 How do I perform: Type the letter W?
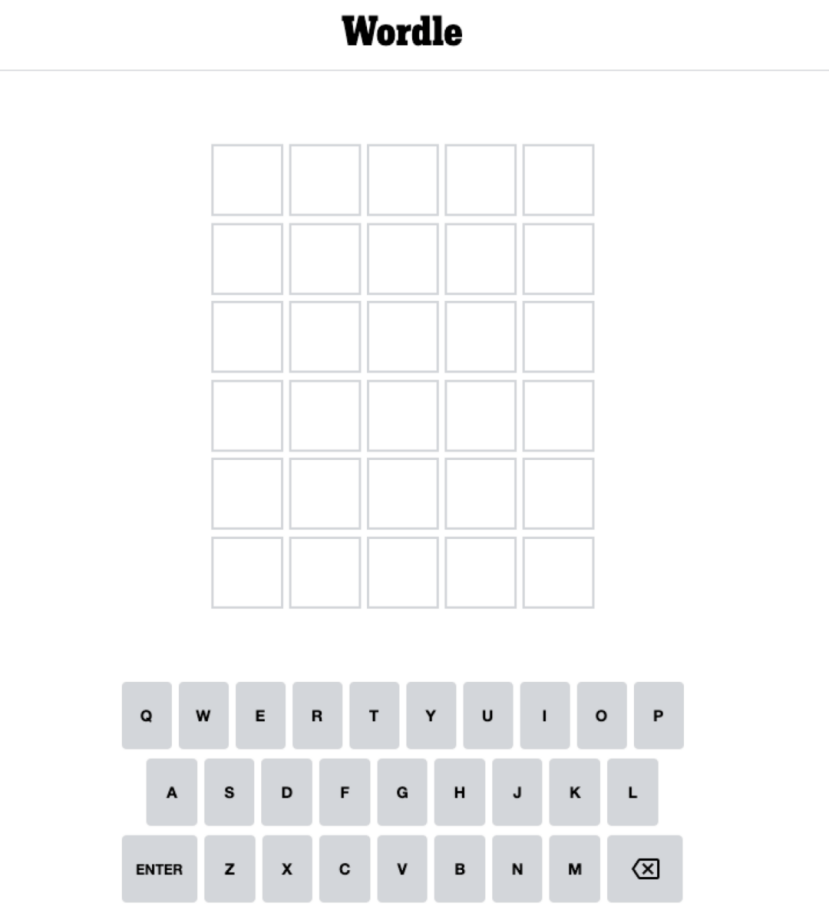pos(204,716)
